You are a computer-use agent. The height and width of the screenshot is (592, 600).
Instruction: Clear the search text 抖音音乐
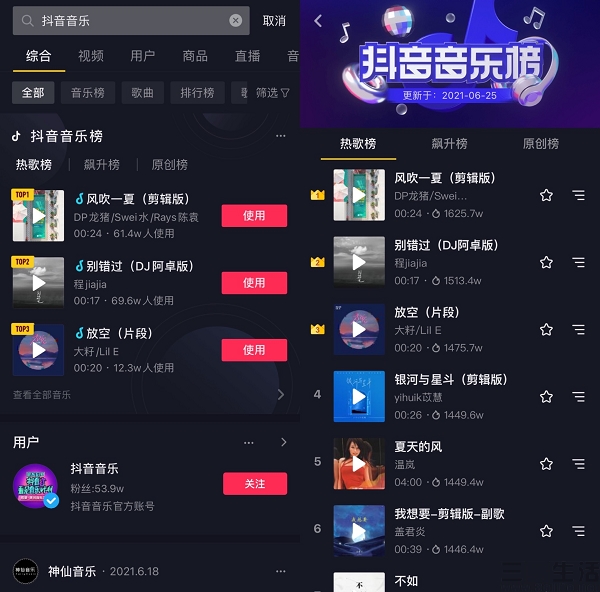235,20
